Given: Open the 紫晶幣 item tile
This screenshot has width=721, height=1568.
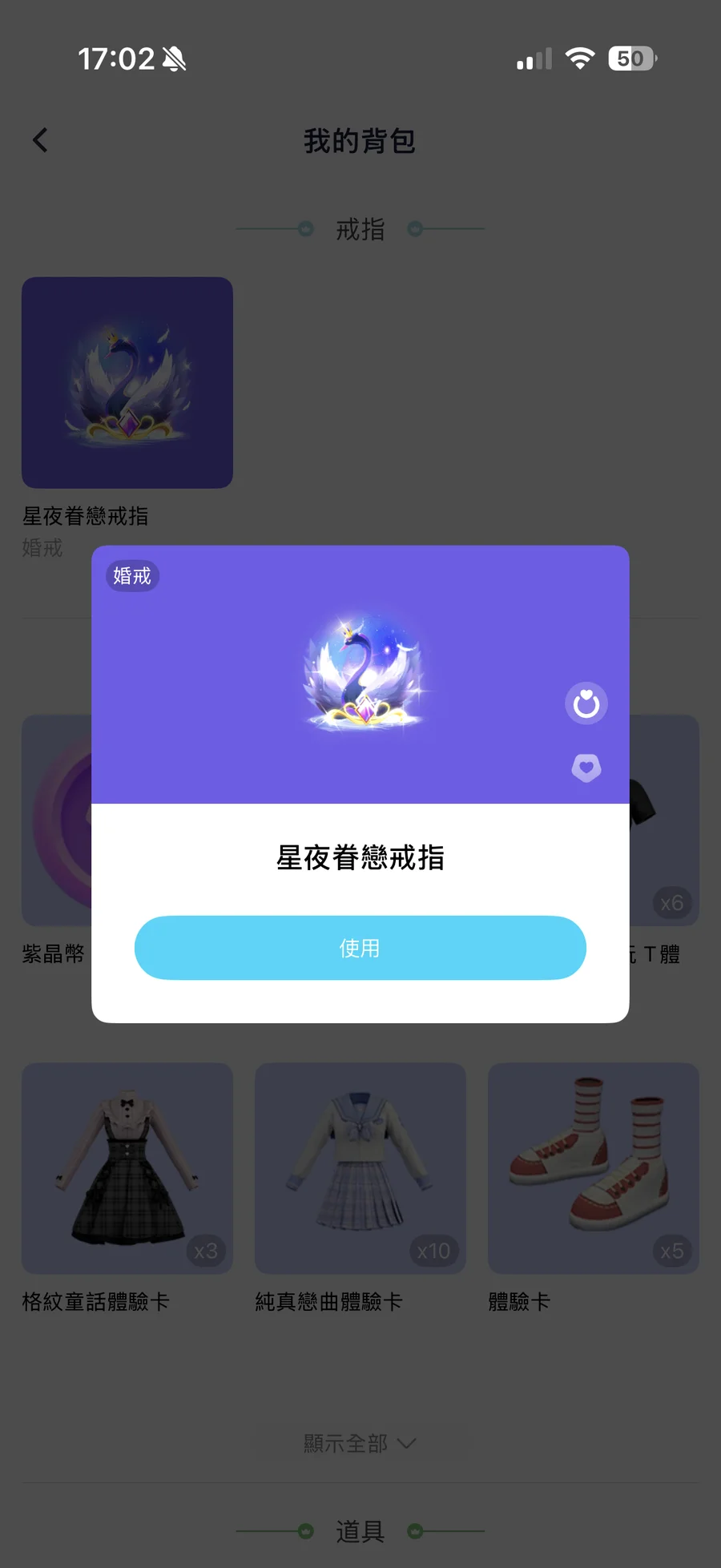Looking at the screenshot, I should [x=56, y=820].
